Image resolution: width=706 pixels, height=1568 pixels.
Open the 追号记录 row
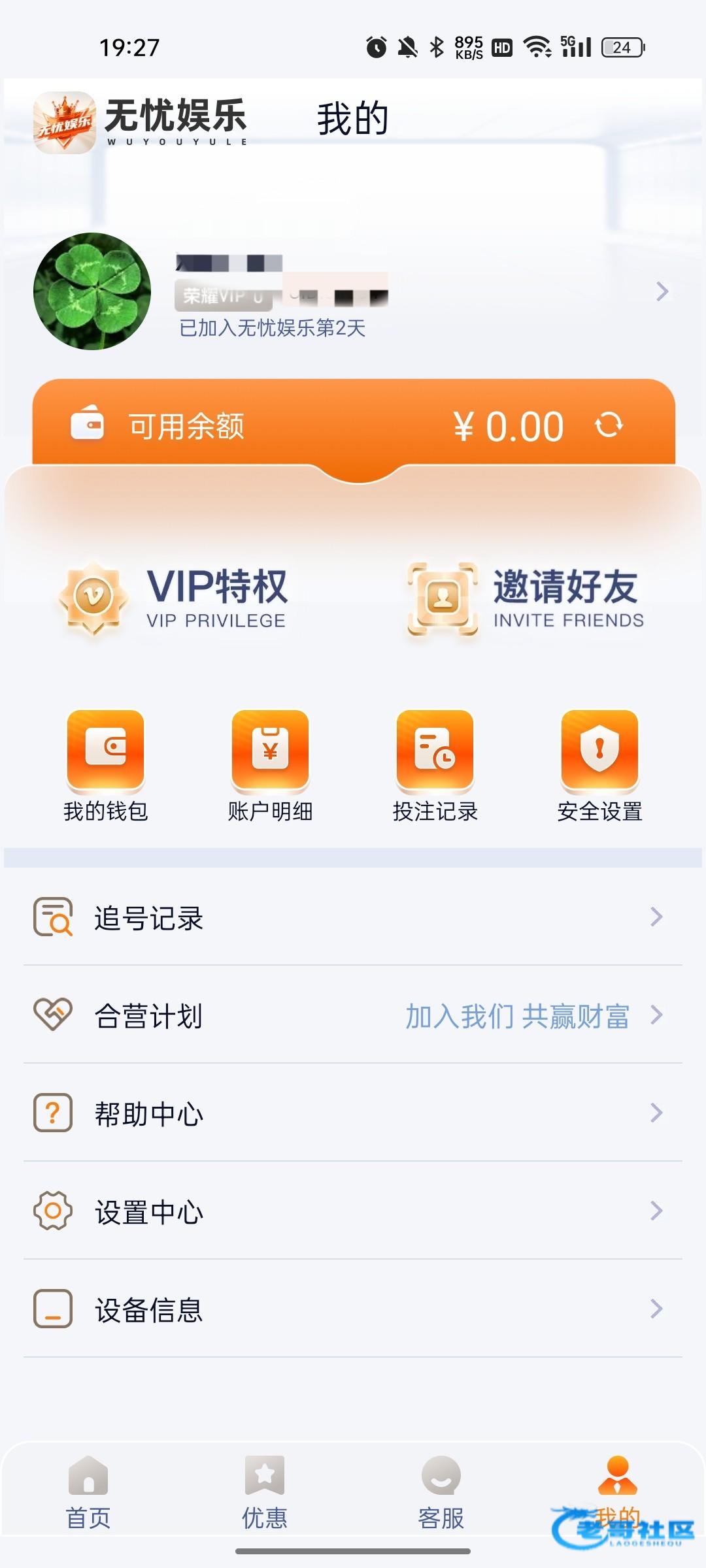(x=353, y=917)
